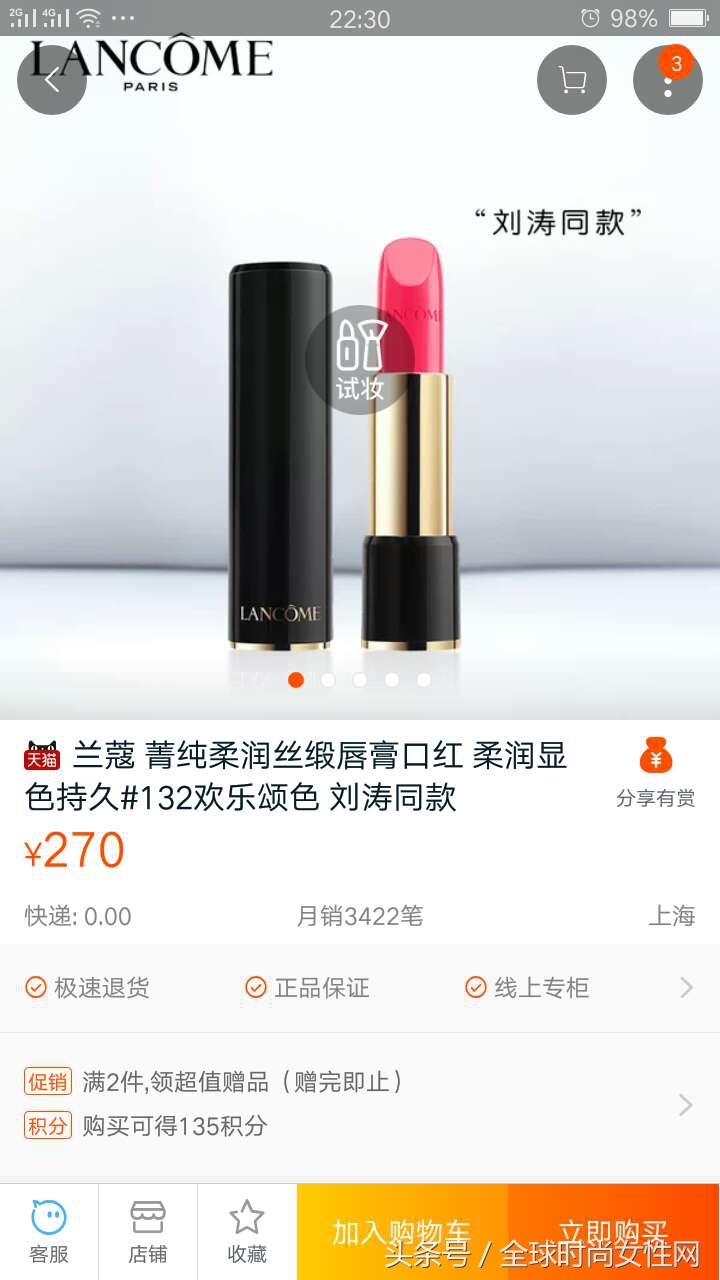Toggle 收藏 to favorite this lipstick
The image size is (720, 1280).
[246, 1228]
